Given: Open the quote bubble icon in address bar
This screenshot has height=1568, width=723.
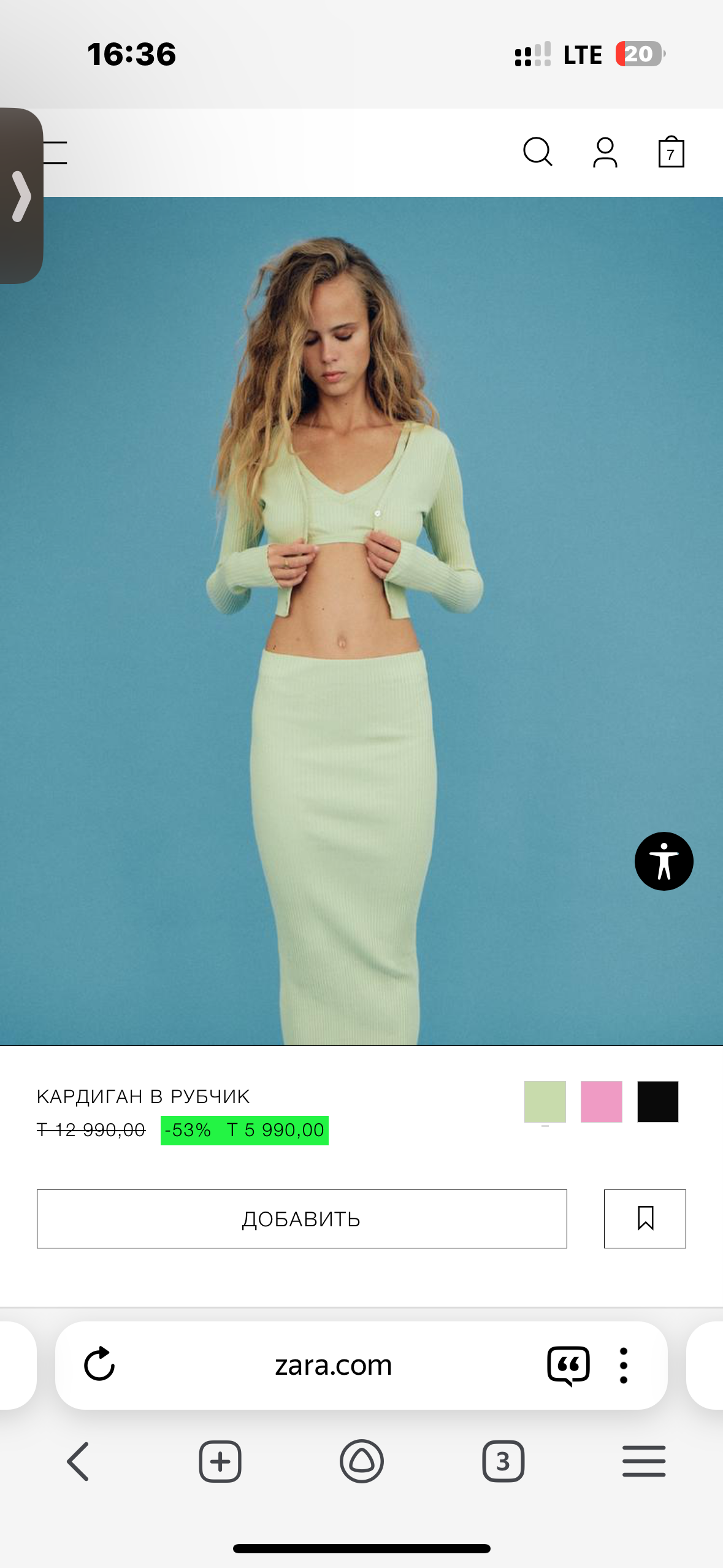Looking at the screenshot, I should [568, 1366].
